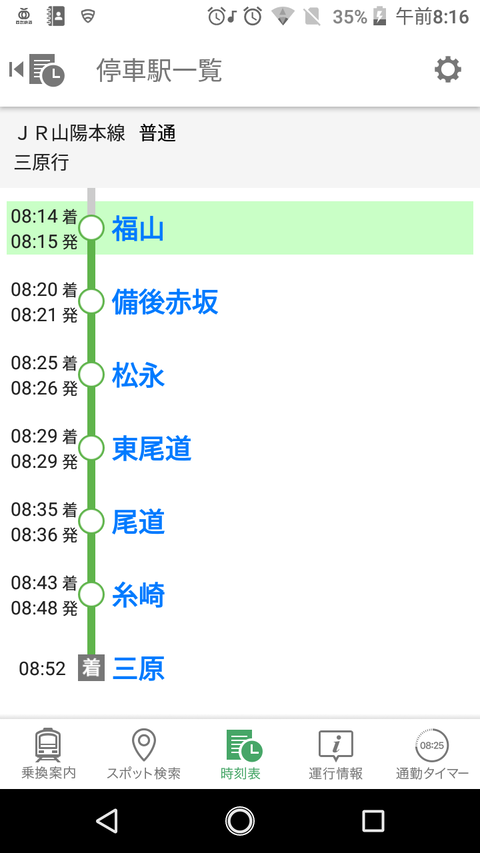Screen dimensions: 480x853
Task: Open terminal station 三原
Action: tap(138, 669)
